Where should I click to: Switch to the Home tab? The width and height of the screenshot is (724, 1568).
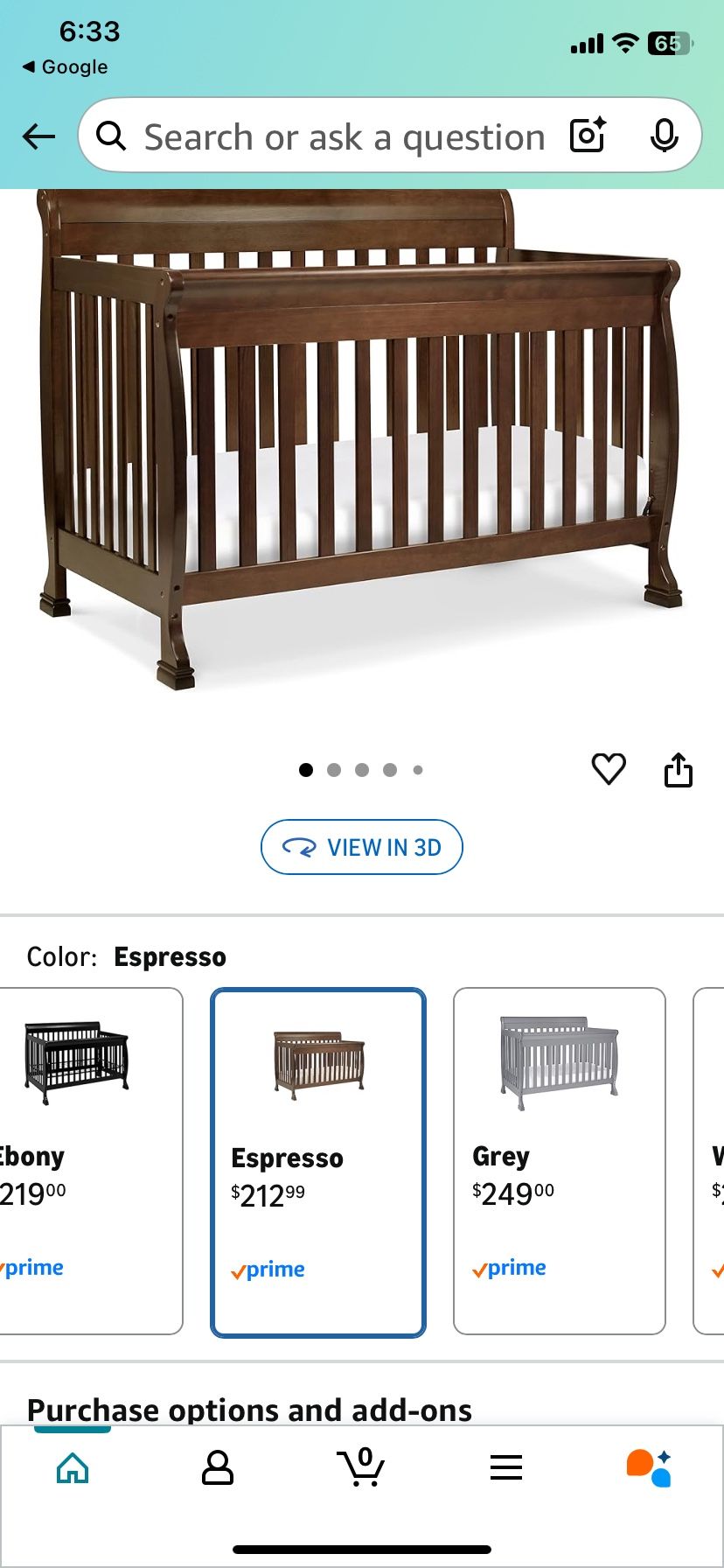pos(73,1467)
